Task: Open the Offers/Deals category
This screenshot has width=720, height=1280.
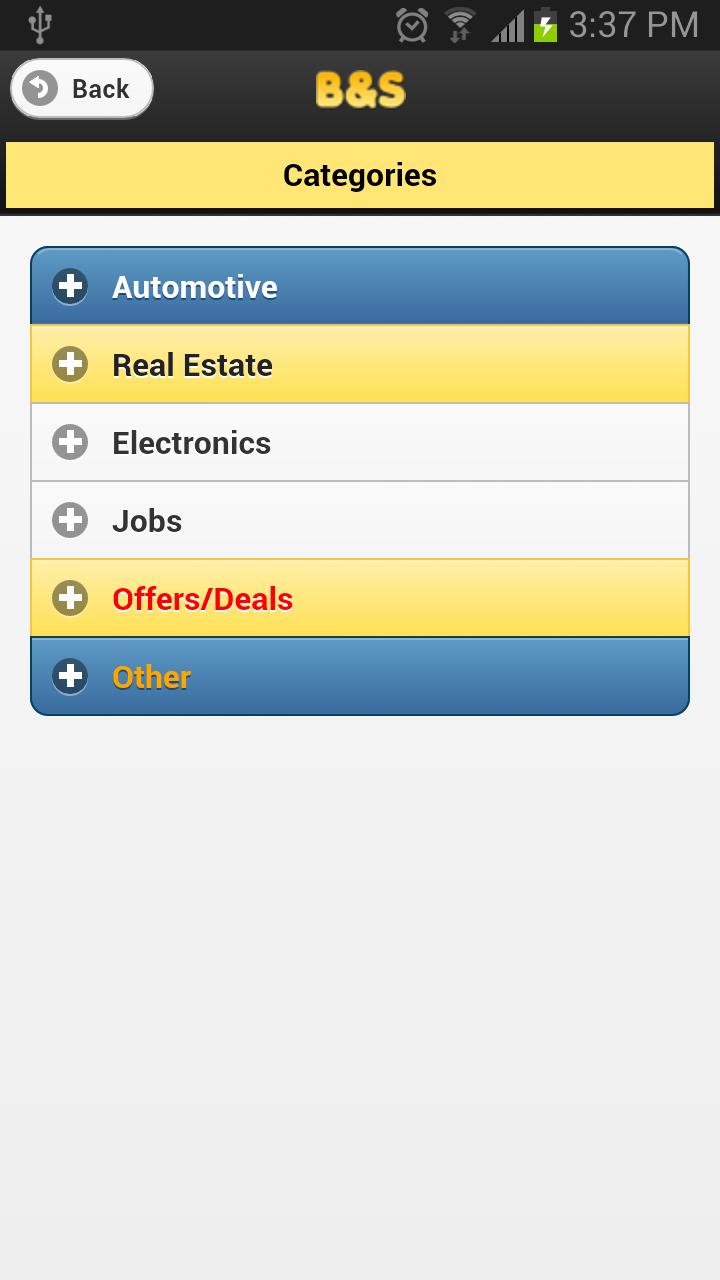Action: pyautogui.click(x=360, y=599)
